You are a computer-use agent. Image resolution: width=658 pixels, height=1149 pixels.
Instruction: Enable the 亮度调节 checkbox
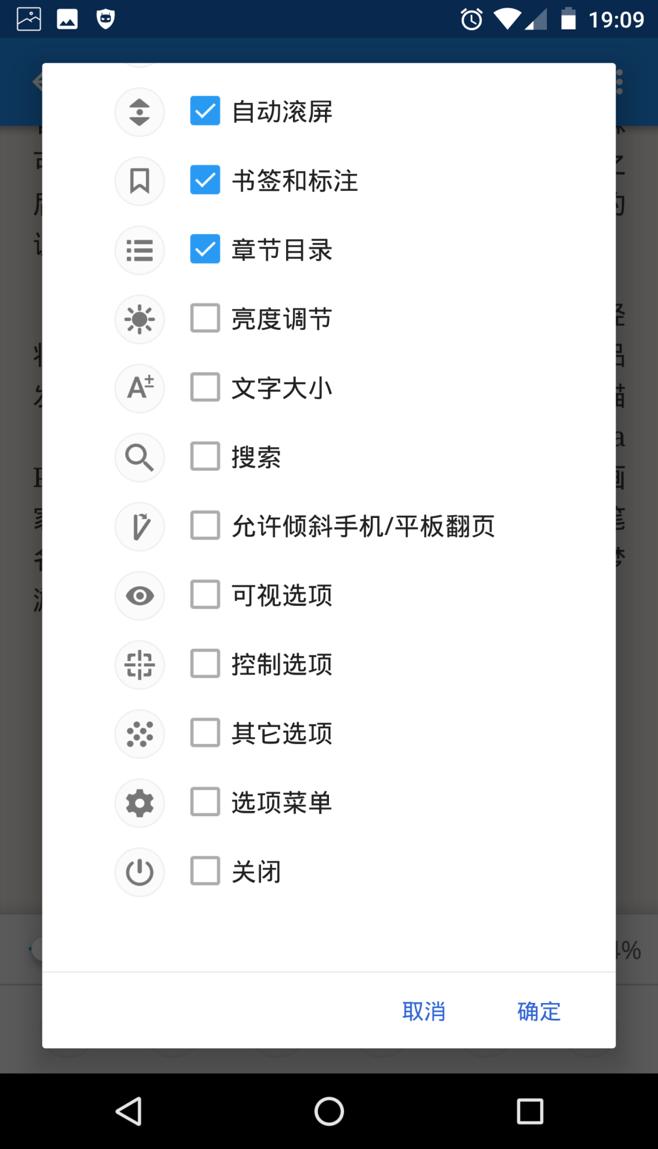coord(205,318)
